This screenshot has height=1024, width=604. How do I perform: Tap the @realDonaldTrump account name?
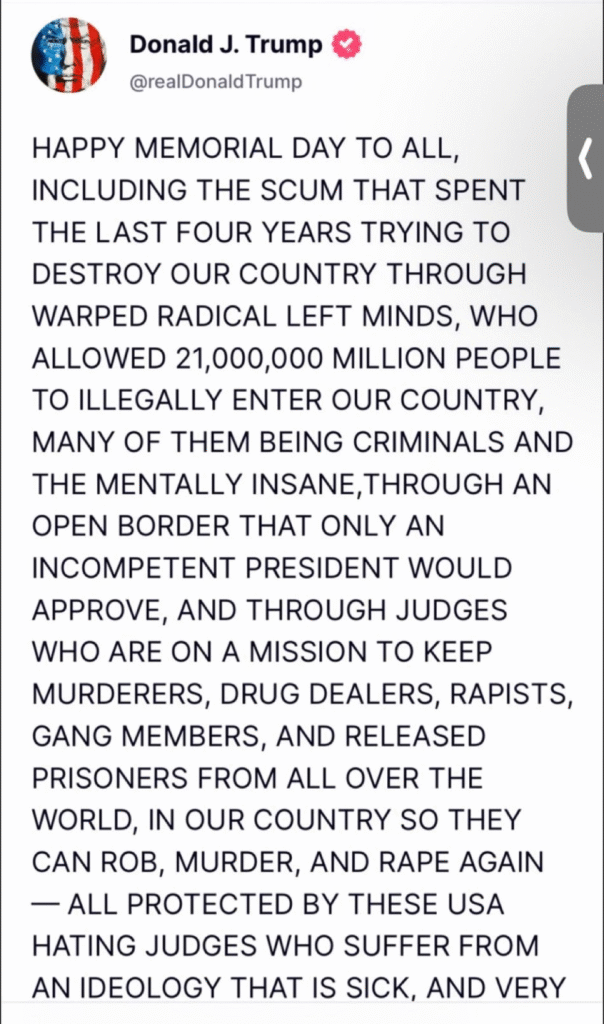[215, 82]
